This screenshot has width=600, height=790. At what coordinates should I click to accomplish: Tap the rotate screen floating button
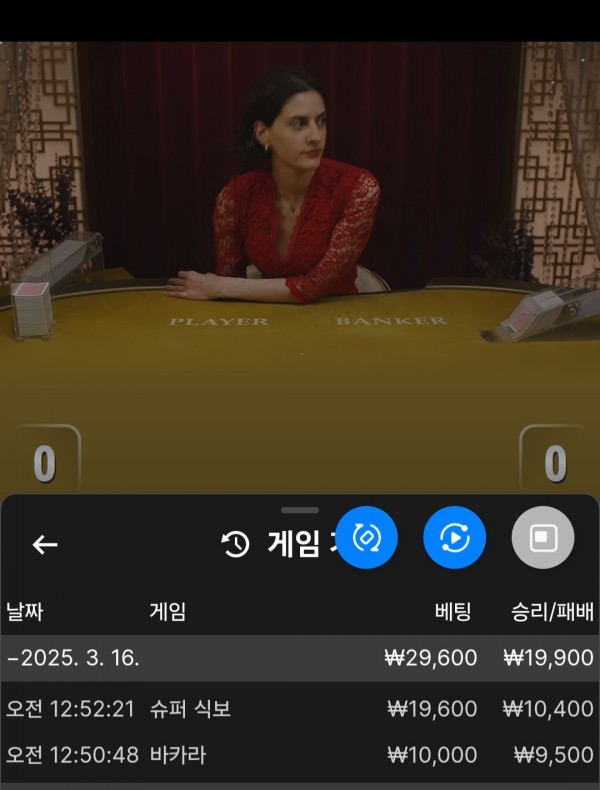tap(366, 539)
